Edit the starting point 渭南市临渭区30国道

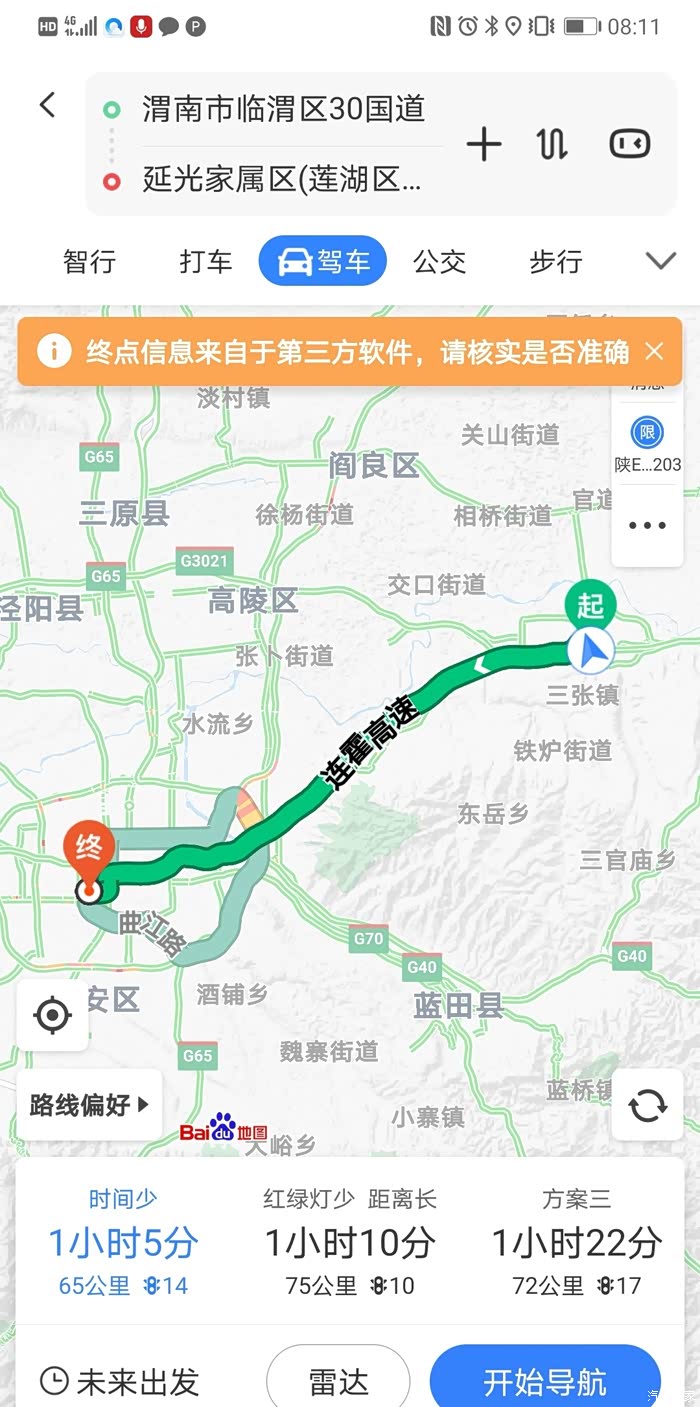[x=283, y=110]
